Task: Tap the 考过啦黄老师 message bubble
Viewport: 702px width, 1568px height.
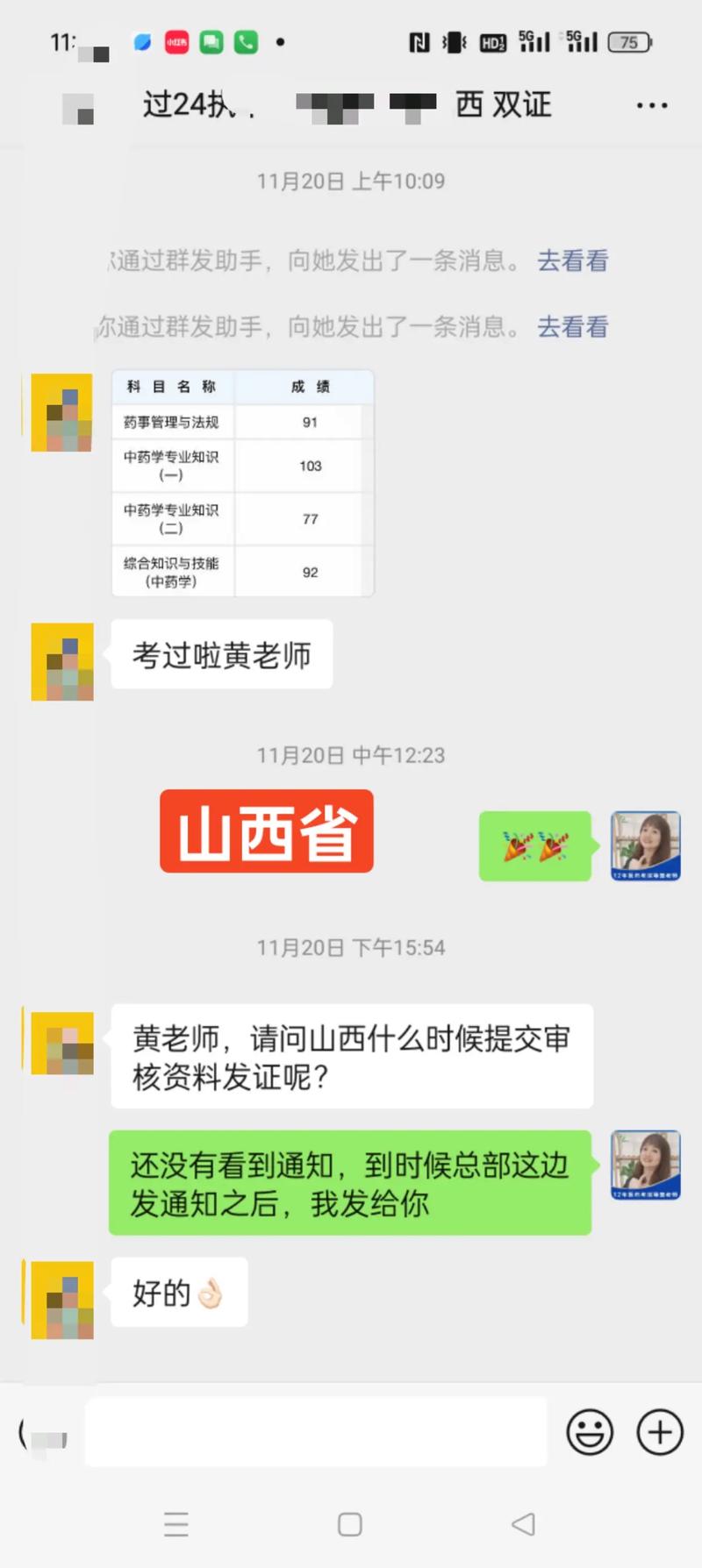Action: pyautogui.click(x=221, y=654)
